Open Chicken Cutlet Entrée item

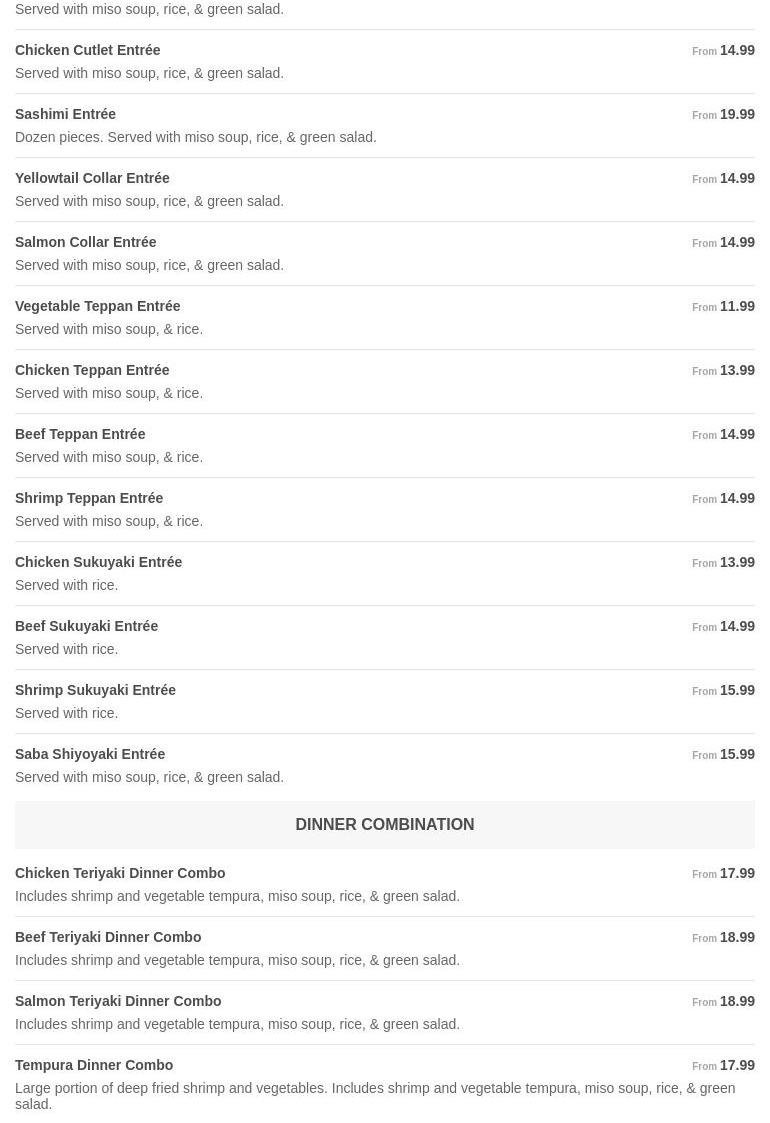pos(88,50)
